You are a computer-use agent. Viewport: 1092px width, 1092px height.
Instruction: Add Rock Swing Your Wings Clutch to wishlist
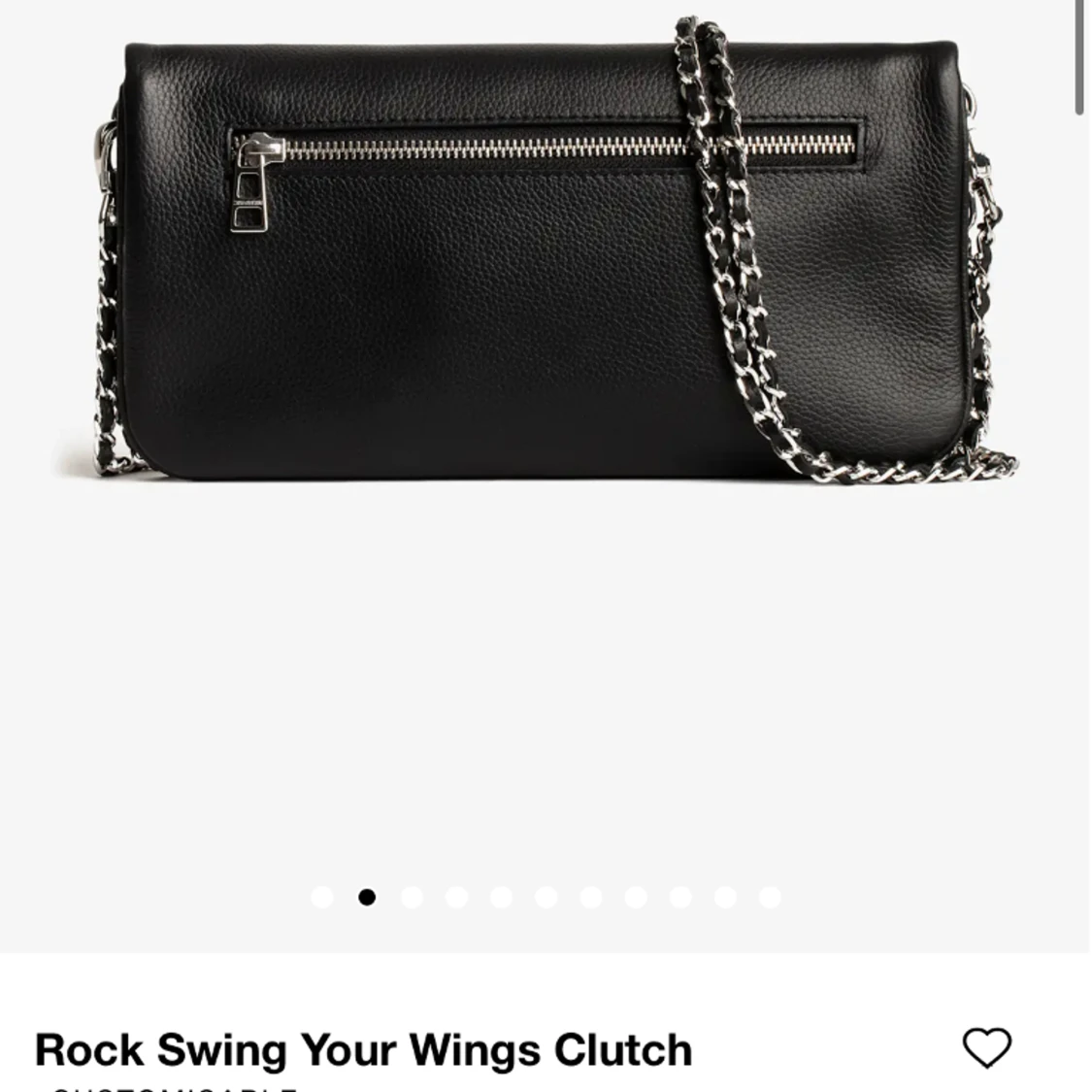tap(986, 1048)
